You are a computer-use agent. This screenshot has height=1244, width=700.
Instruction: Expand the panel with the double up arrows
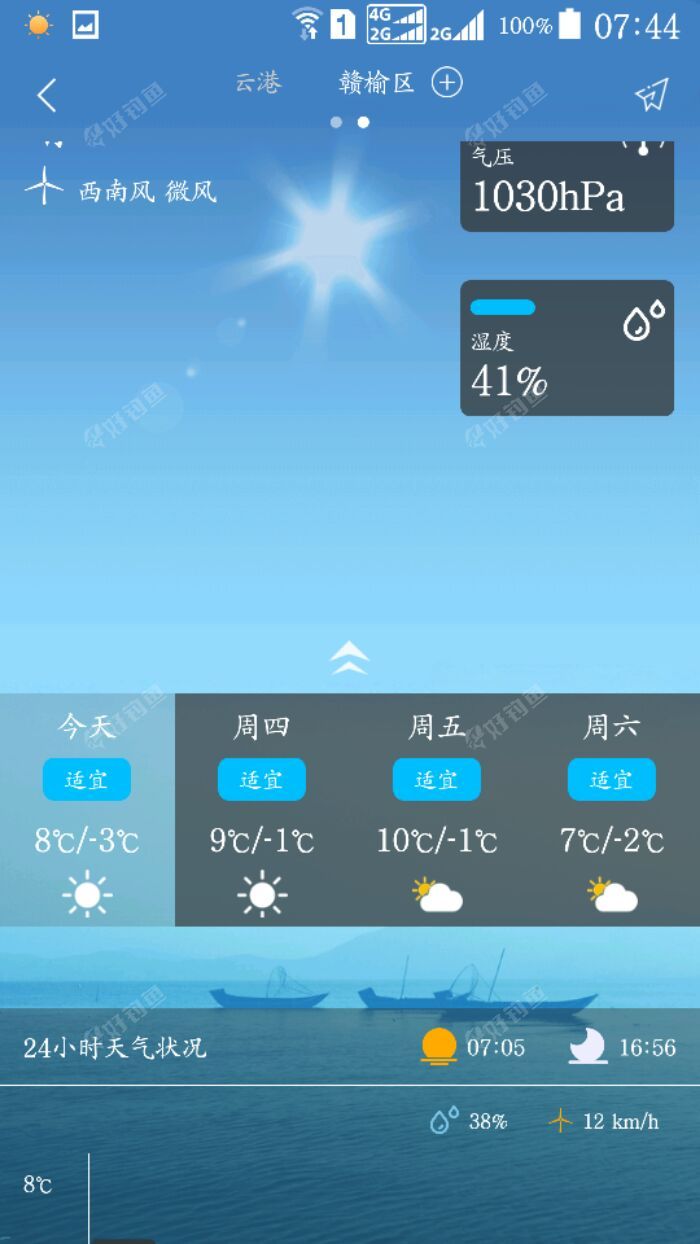coord(349,658)
